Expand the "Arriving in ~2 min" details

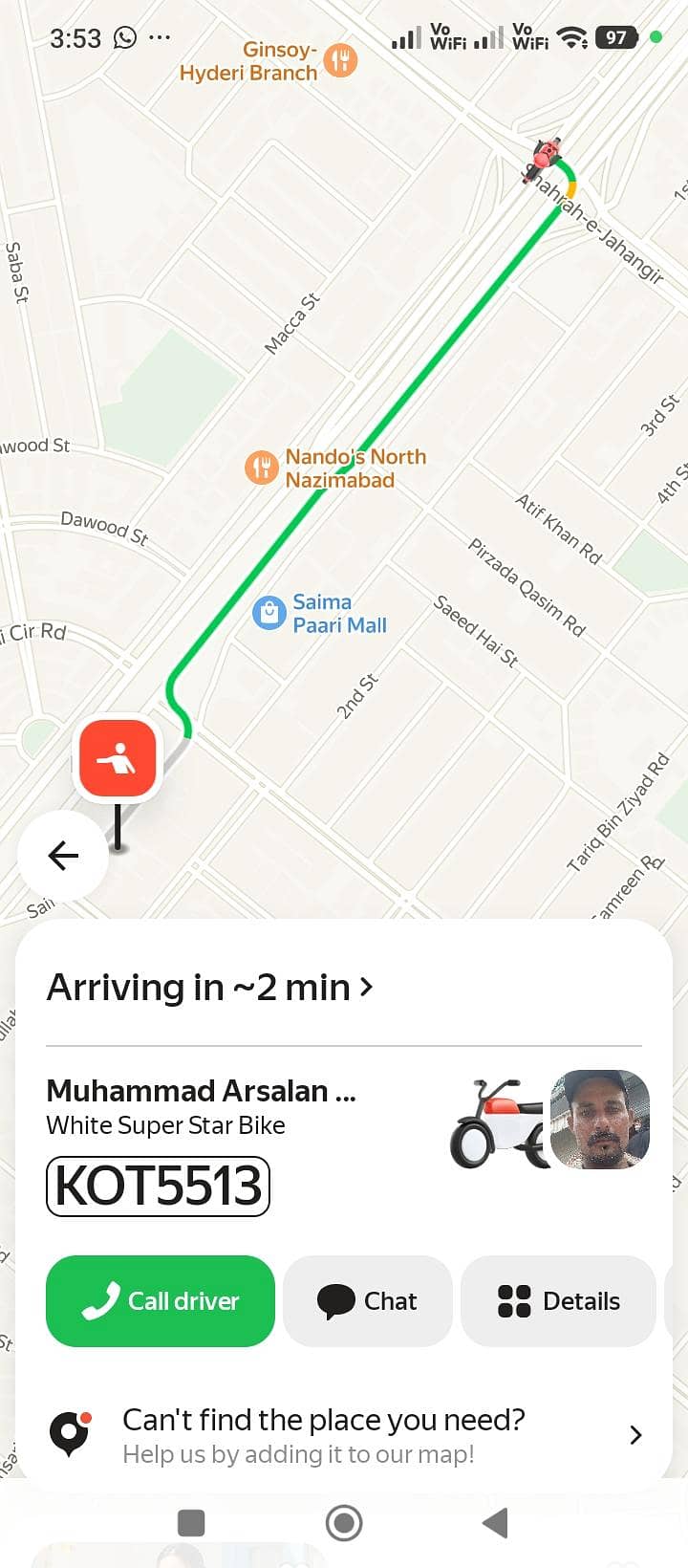point(210,988)
